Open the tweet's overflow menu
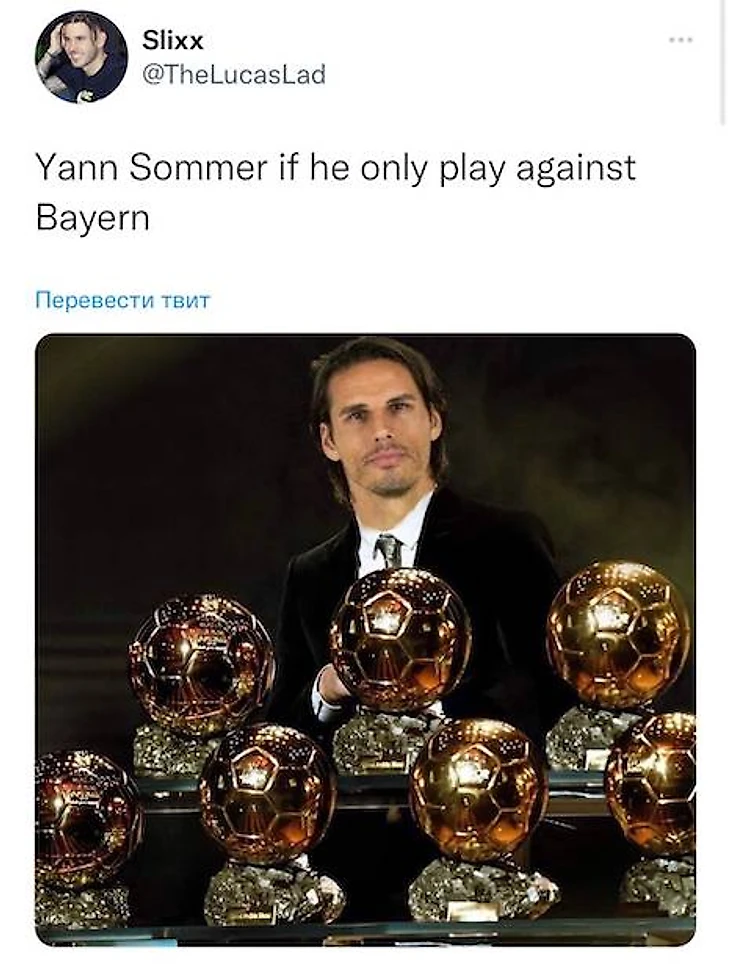This screenshot has width=730, height=979. pos(681,40)
